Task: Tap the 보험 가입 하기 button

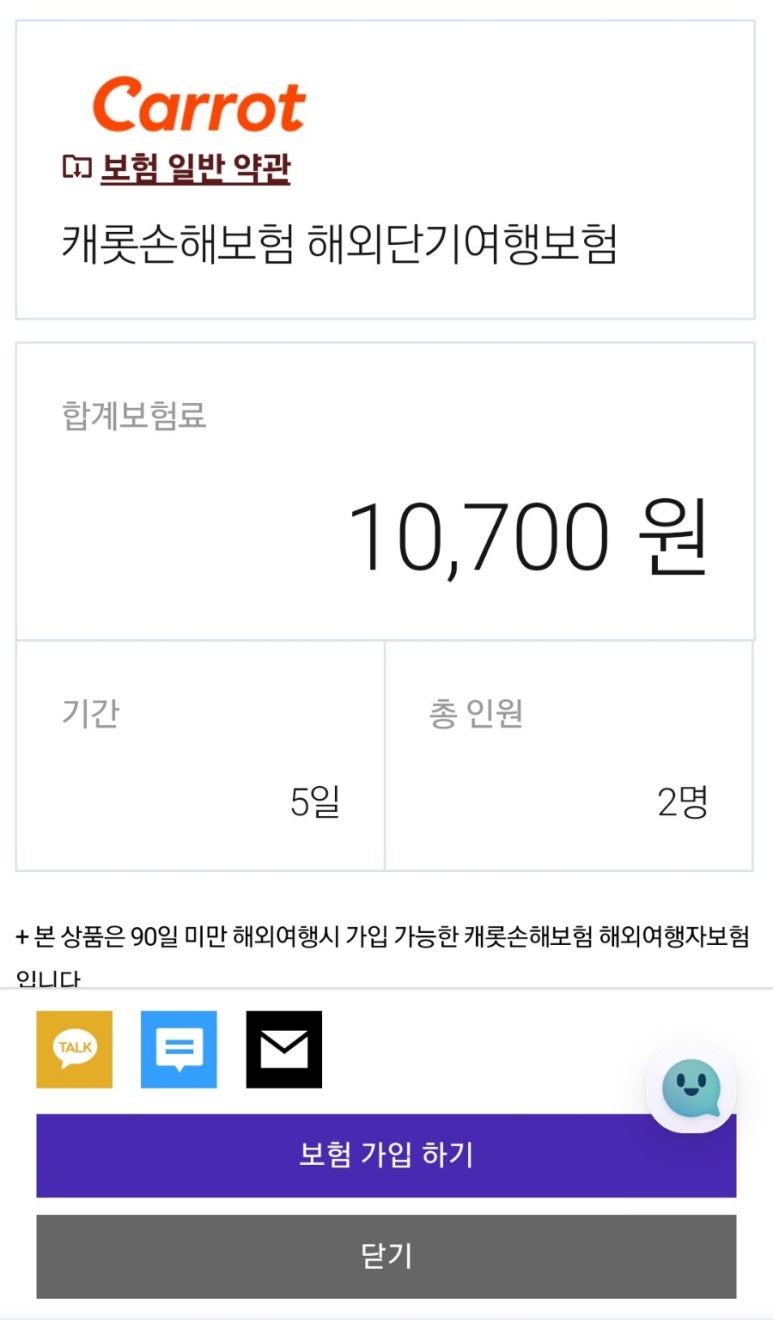Action: pyautogui.click(x=386, y=1155)
